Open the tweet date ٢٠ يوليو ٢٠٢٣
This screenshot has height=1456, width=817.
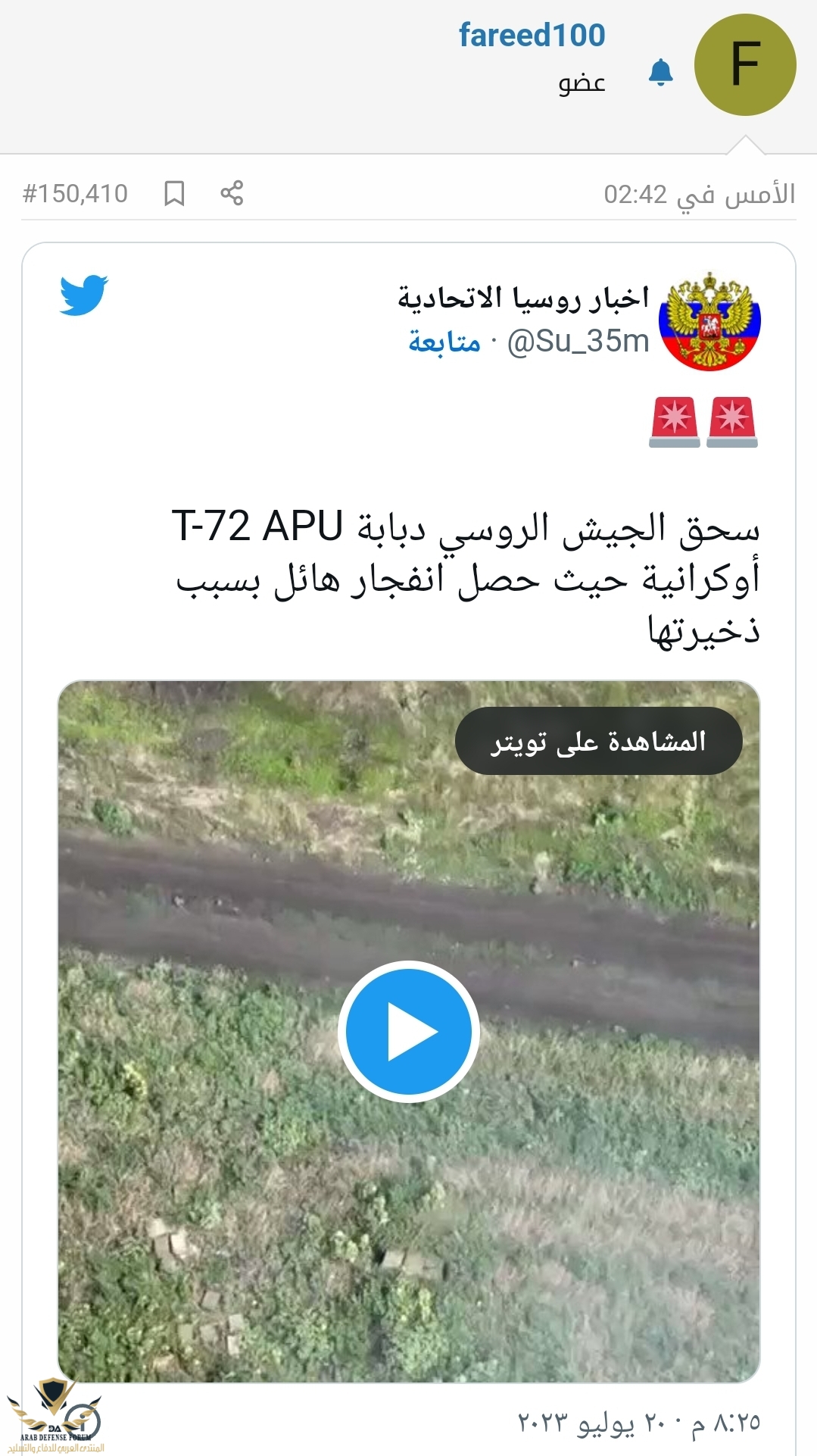(638, 1423)
